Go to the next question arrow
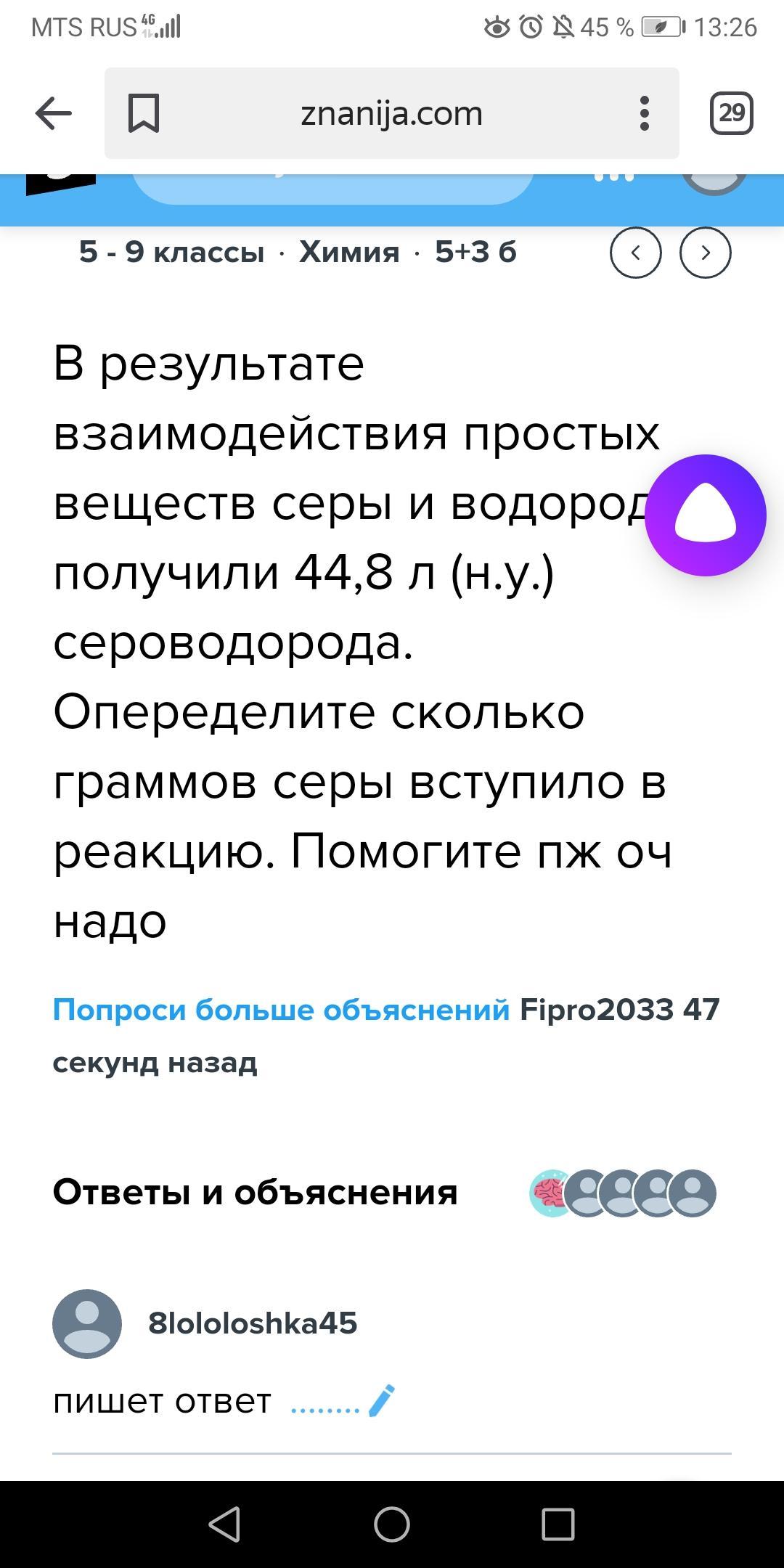This screenshot has width=784, height=1568. [705, 253]
